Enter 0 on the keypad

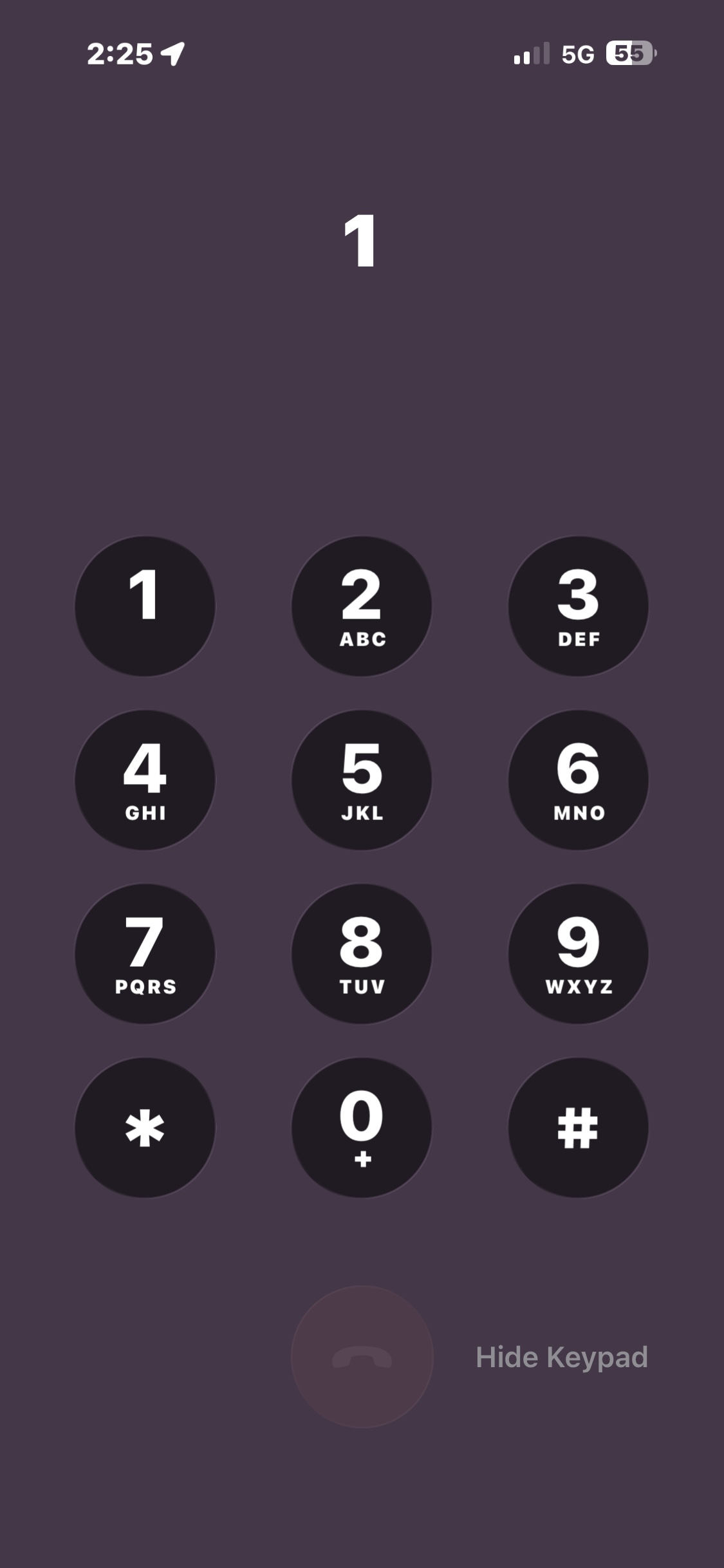pyautogui.click(x=362, y=1127)
